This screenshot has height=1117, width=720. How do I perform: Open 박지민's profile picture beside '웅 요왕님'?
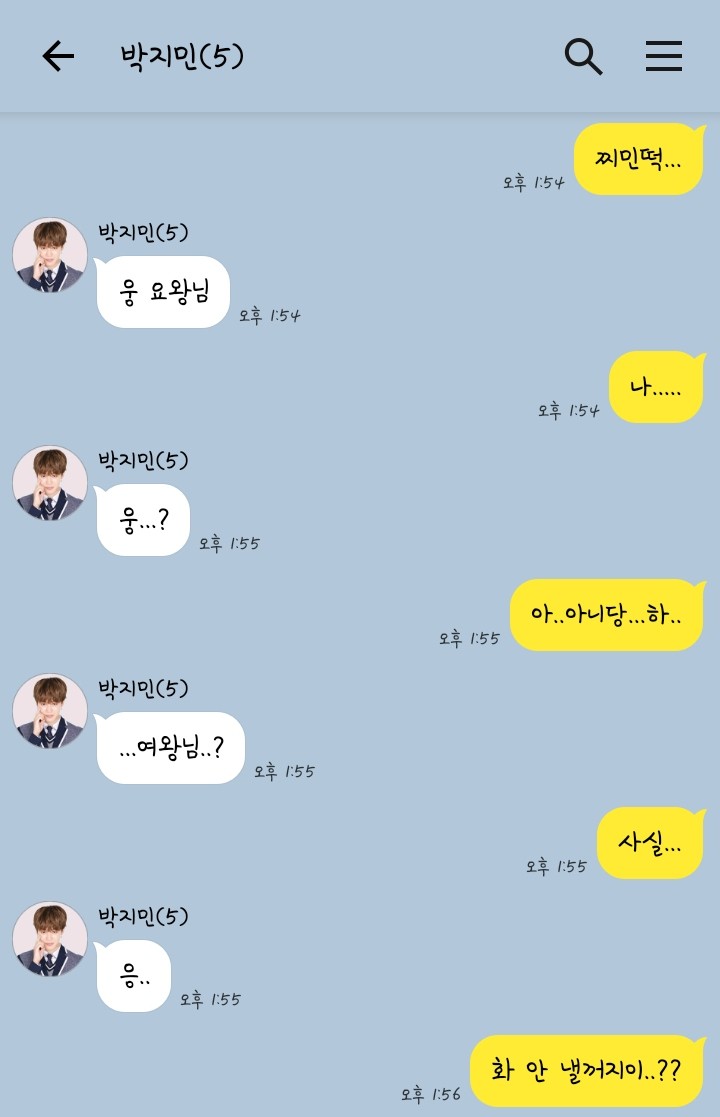[50, 255]
